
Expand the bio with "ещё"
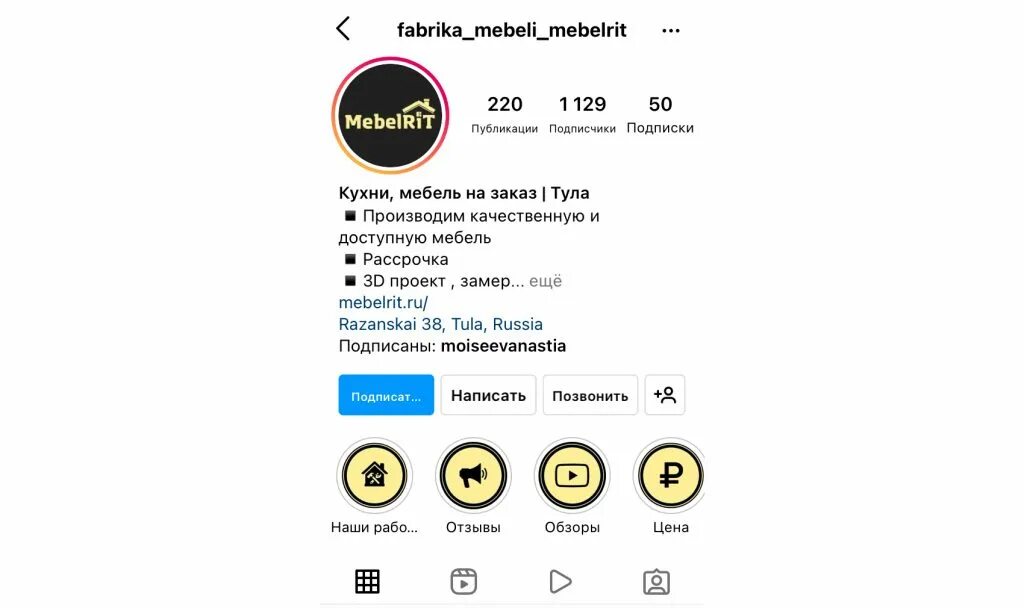[545, 281]
